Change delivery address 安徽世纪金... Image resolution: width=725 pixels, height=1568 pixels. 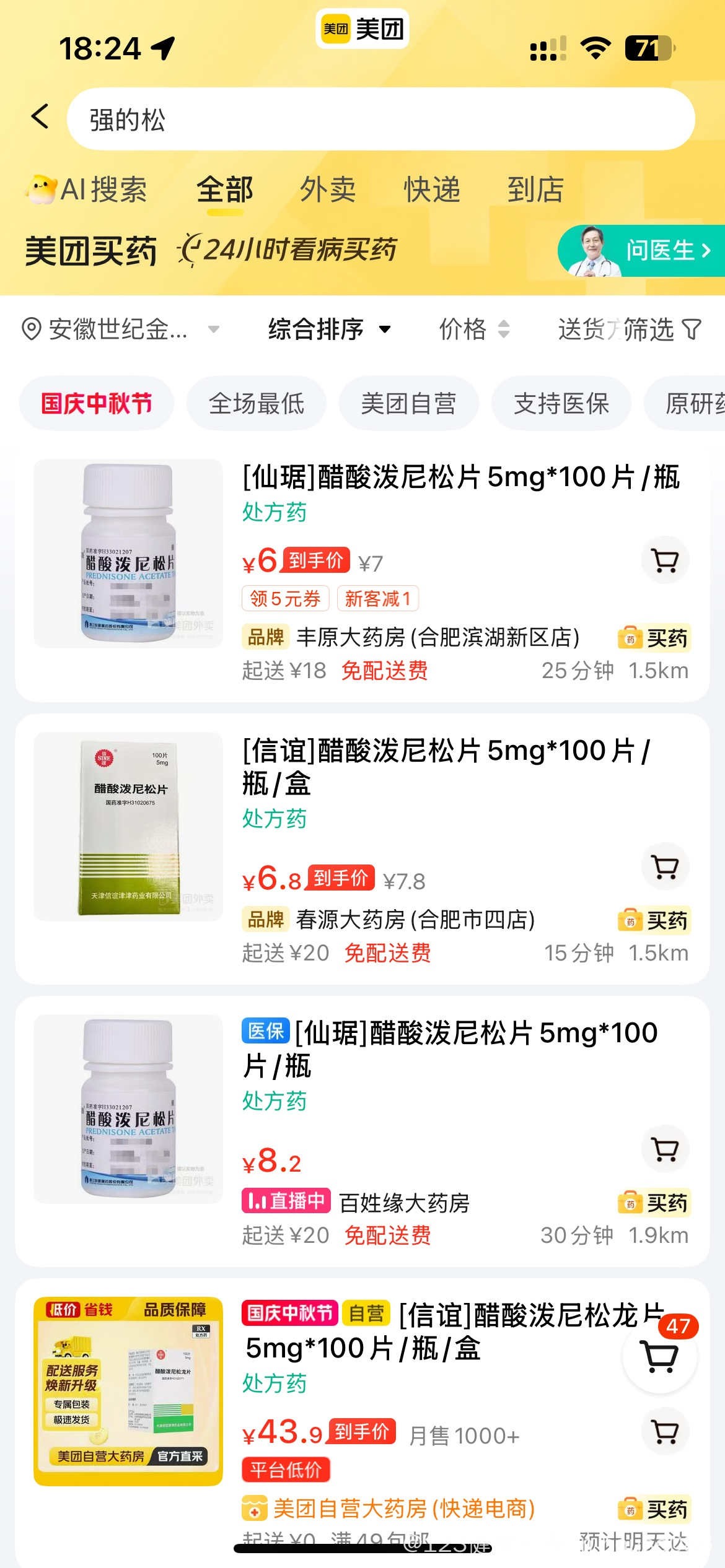click(x=119, y=329)
